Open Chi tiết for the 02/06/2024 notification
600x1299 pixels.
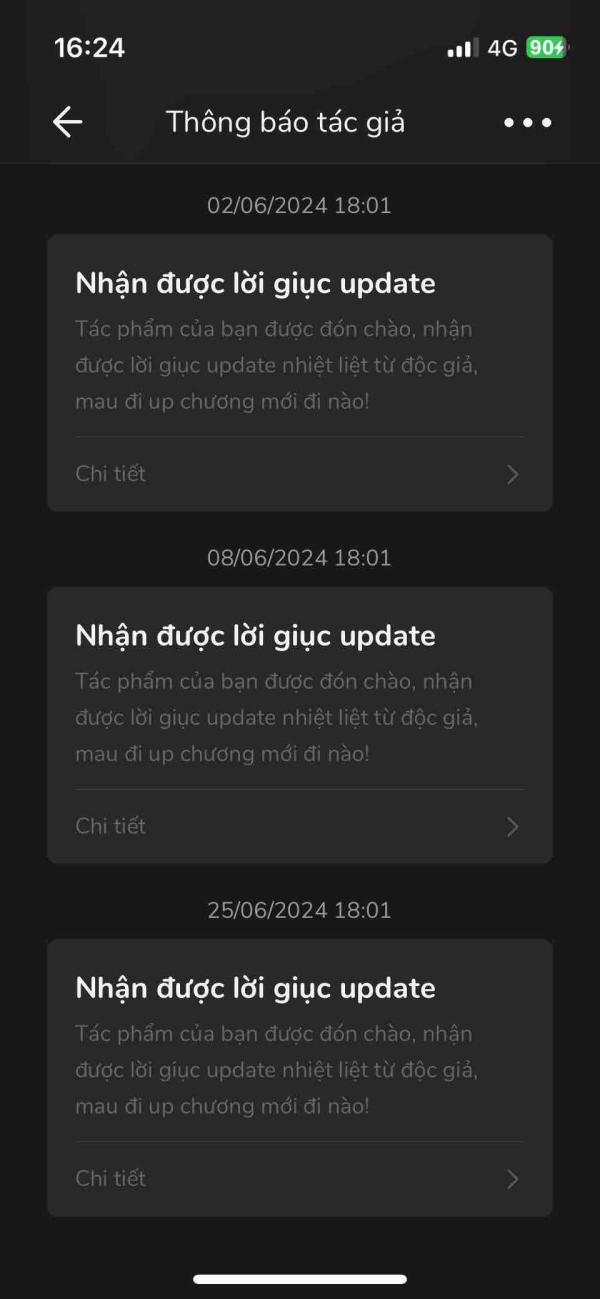tap(299, 474)
